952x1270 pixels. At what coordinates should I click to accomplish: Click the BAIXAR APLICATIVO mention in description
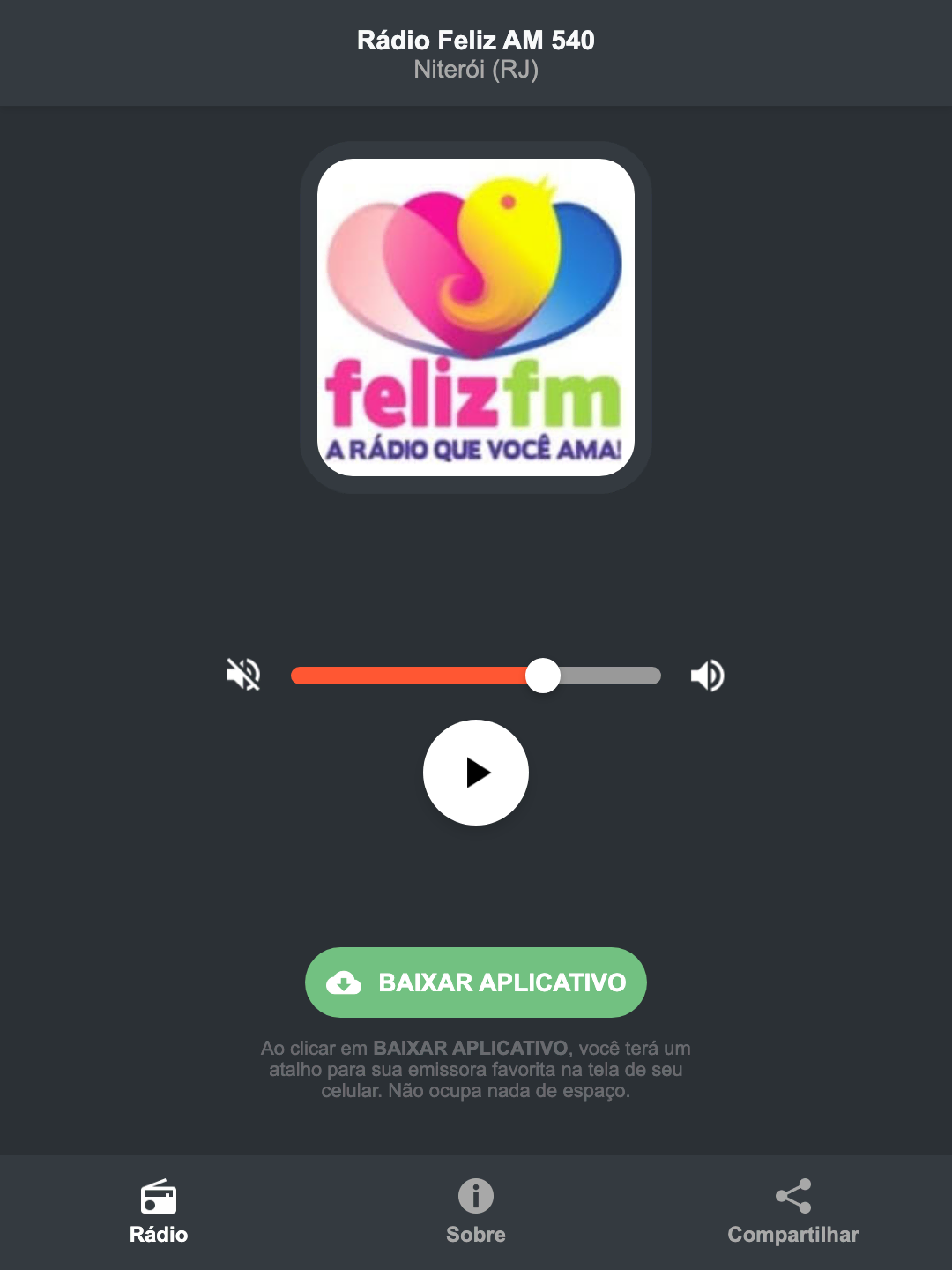click(472, 1049)
